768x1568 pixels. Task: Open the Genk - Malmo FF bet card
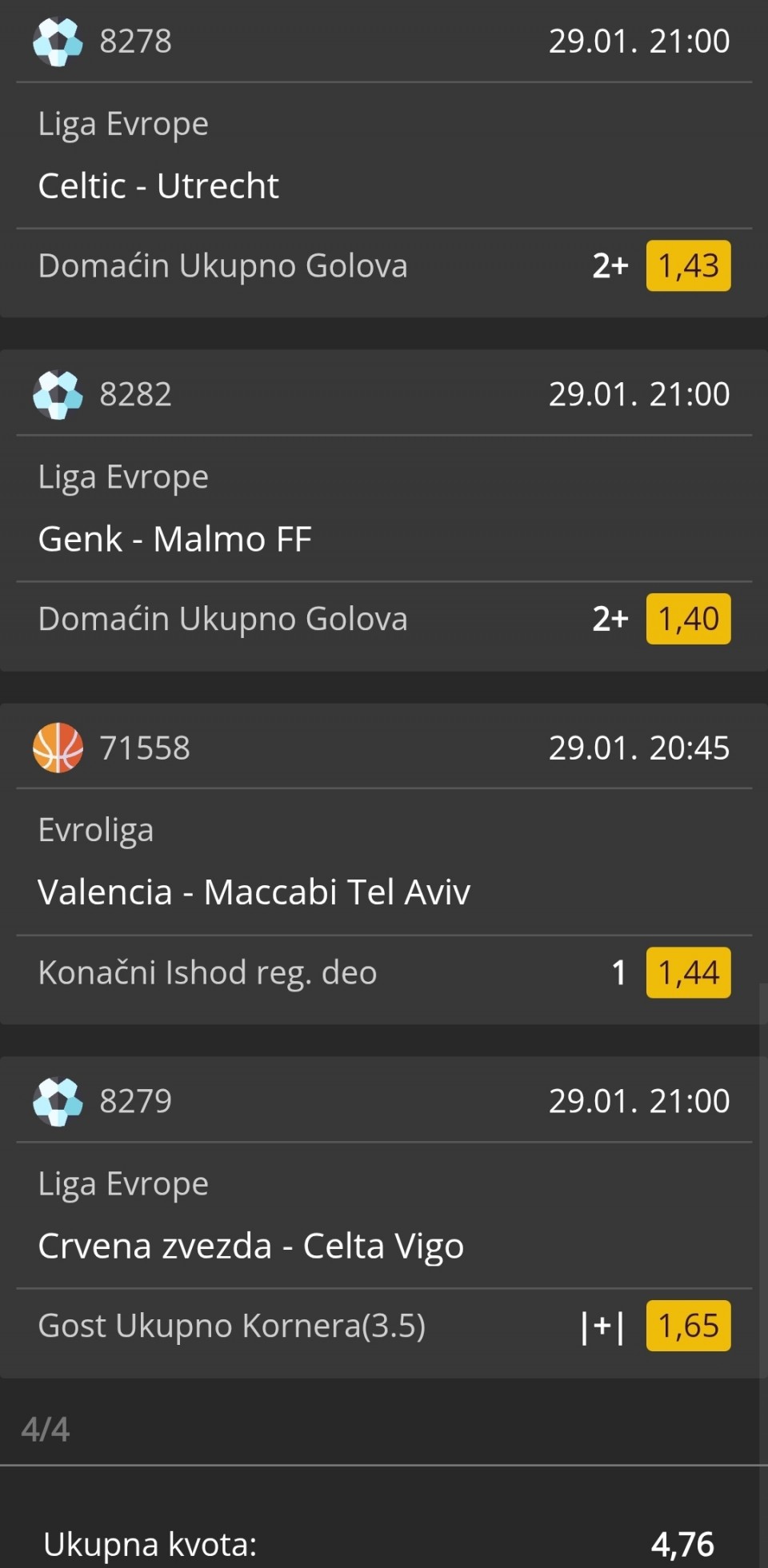point(174,539)
